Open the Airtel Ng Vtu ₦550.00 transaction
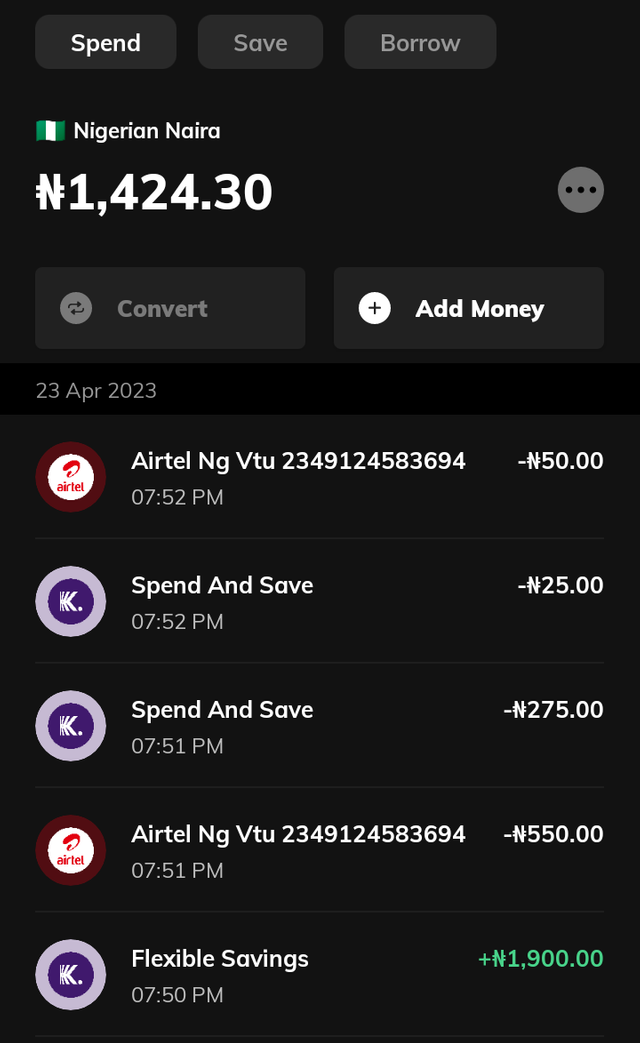 pyautogui.click(x=319, y=850)
